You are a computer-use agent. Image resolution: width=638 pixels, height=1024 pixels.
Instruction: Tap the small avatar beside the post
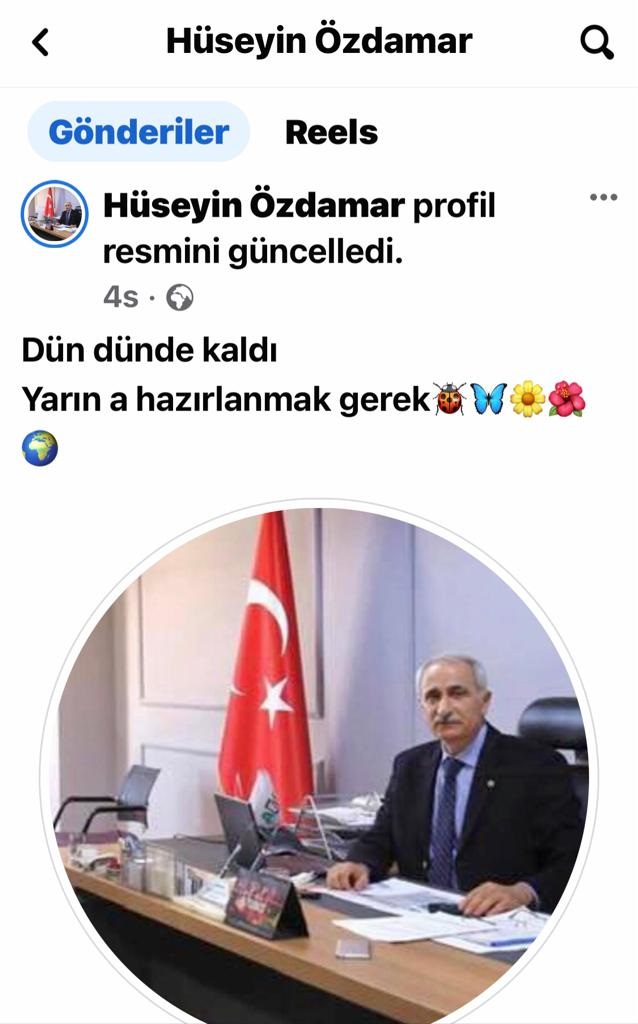click(x=55, y=213)
